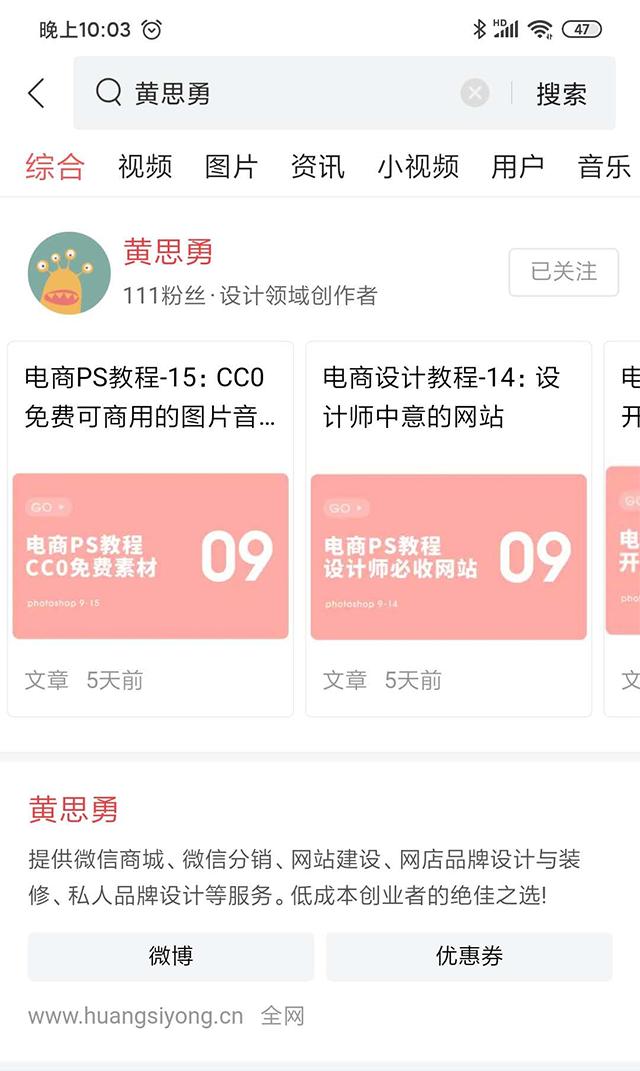The image size is (640, 1071).
Task: Clear the search text 黄思勇
Action: click(475, 94)
